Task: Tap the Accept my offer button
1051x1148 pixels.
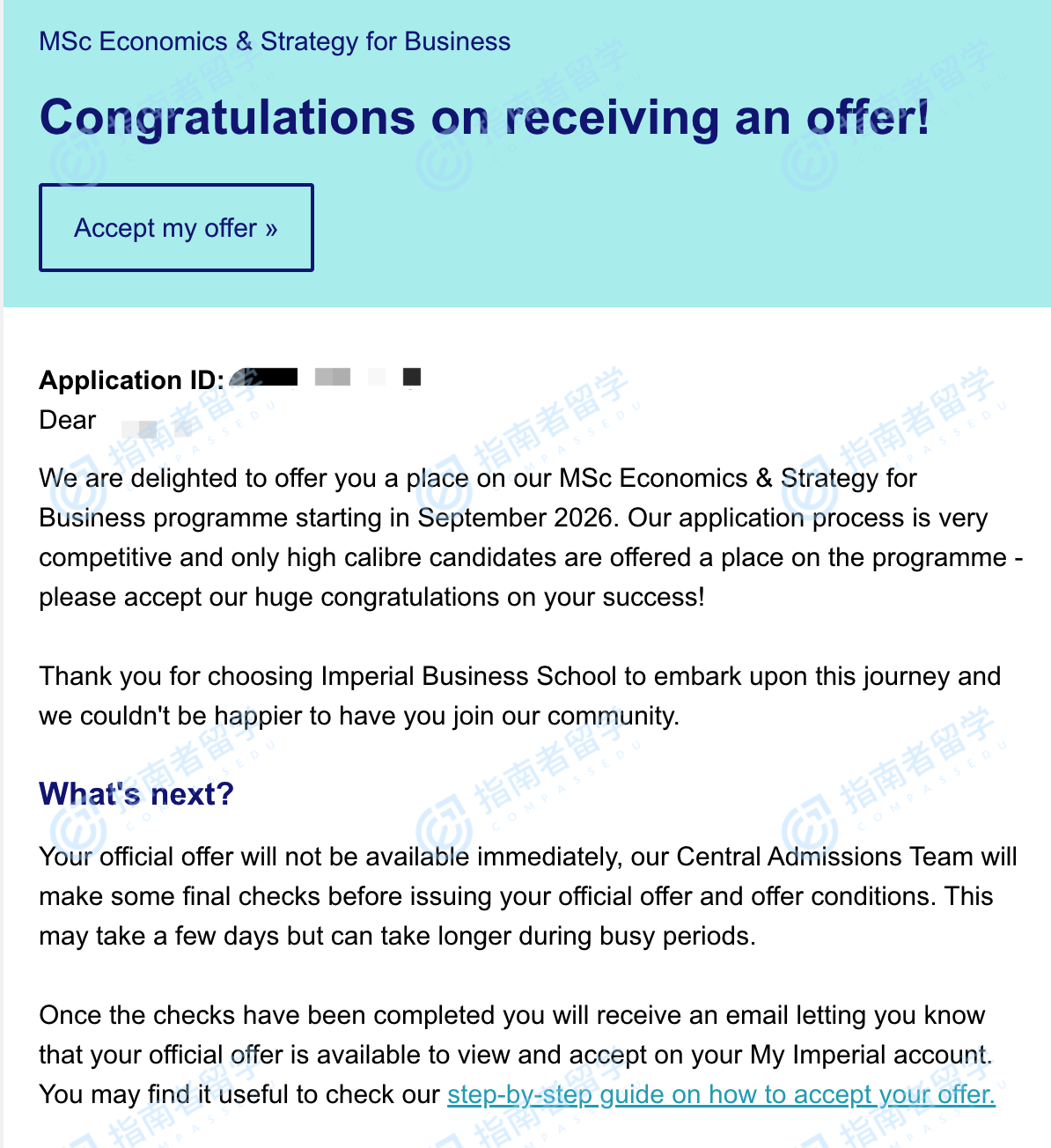Action: tap(176, 228)
